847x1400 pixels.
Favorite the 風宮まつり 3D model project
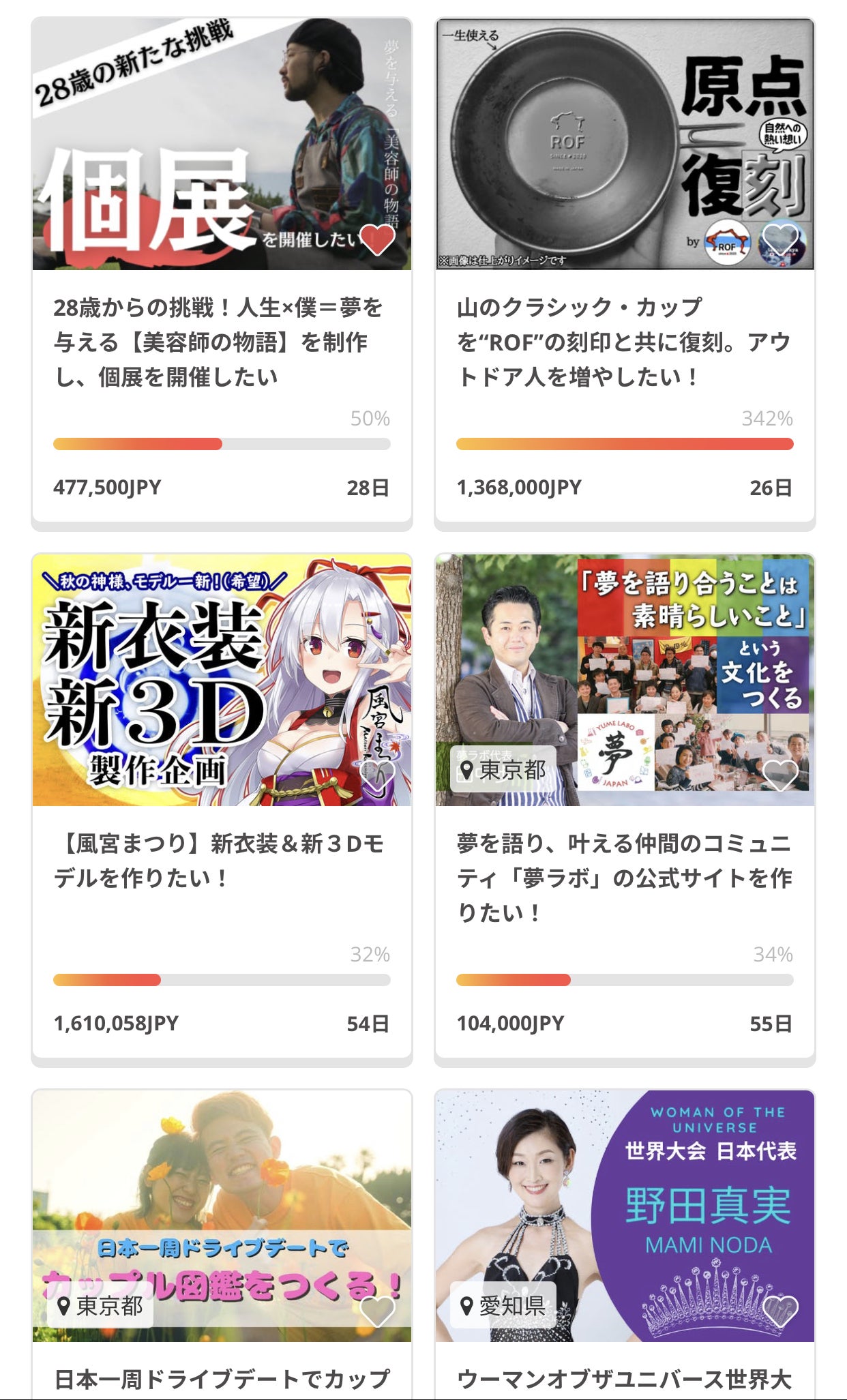(377, 775)
